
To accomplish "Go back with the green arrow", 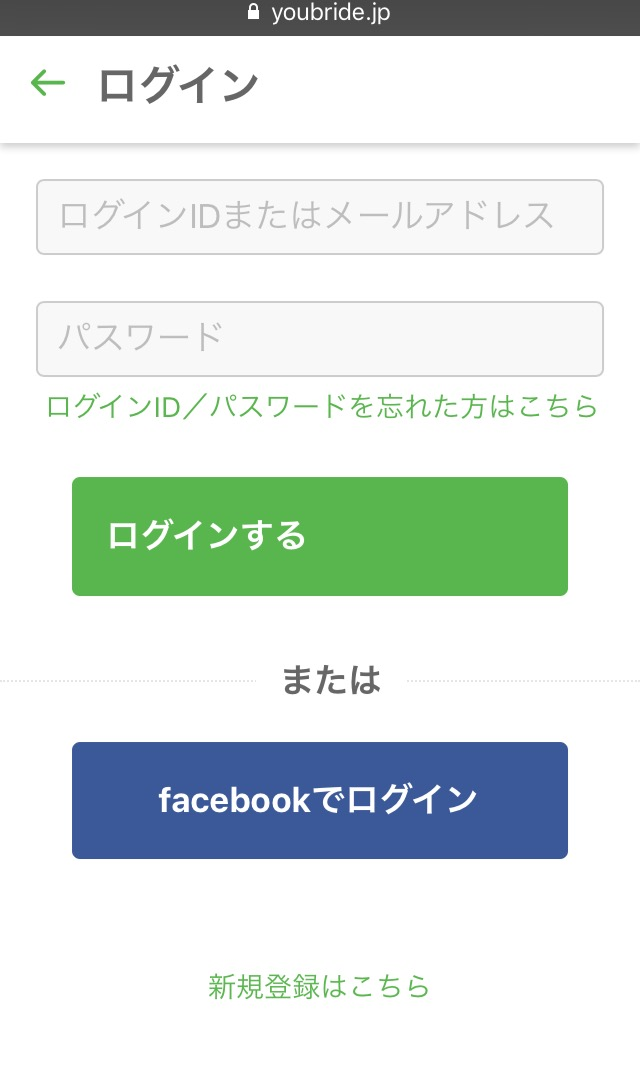I will 48,83.
